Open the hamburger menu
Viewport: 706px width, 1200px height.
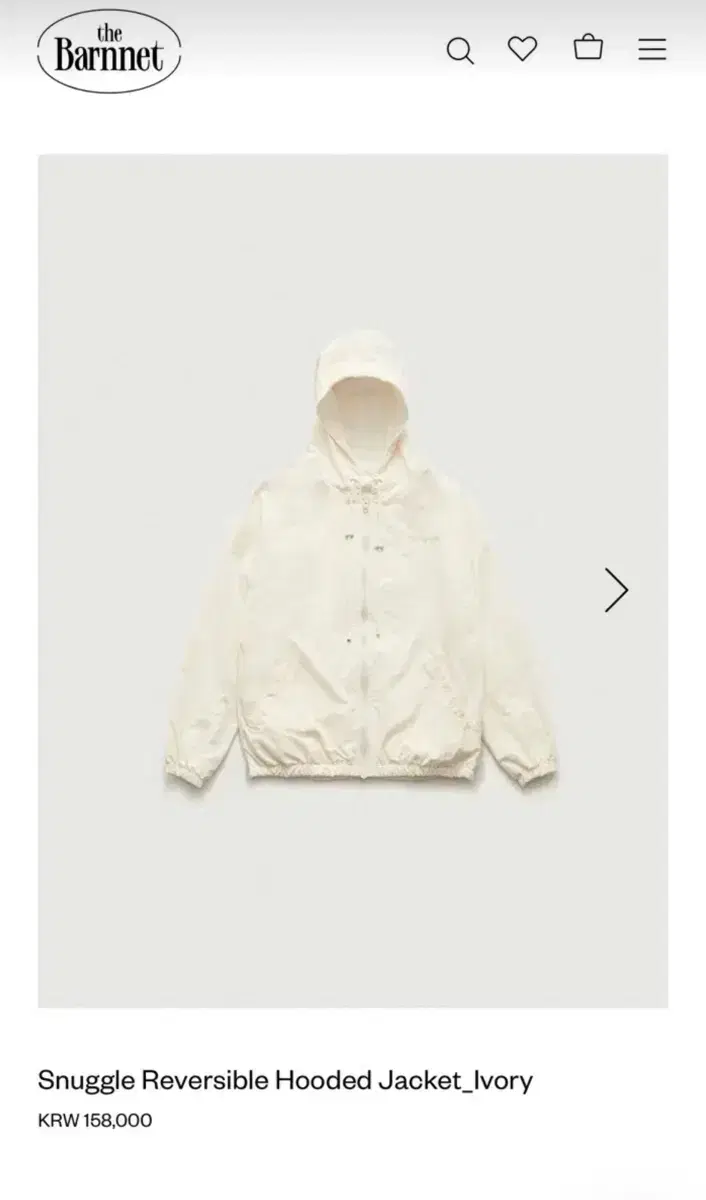(652, 49)
